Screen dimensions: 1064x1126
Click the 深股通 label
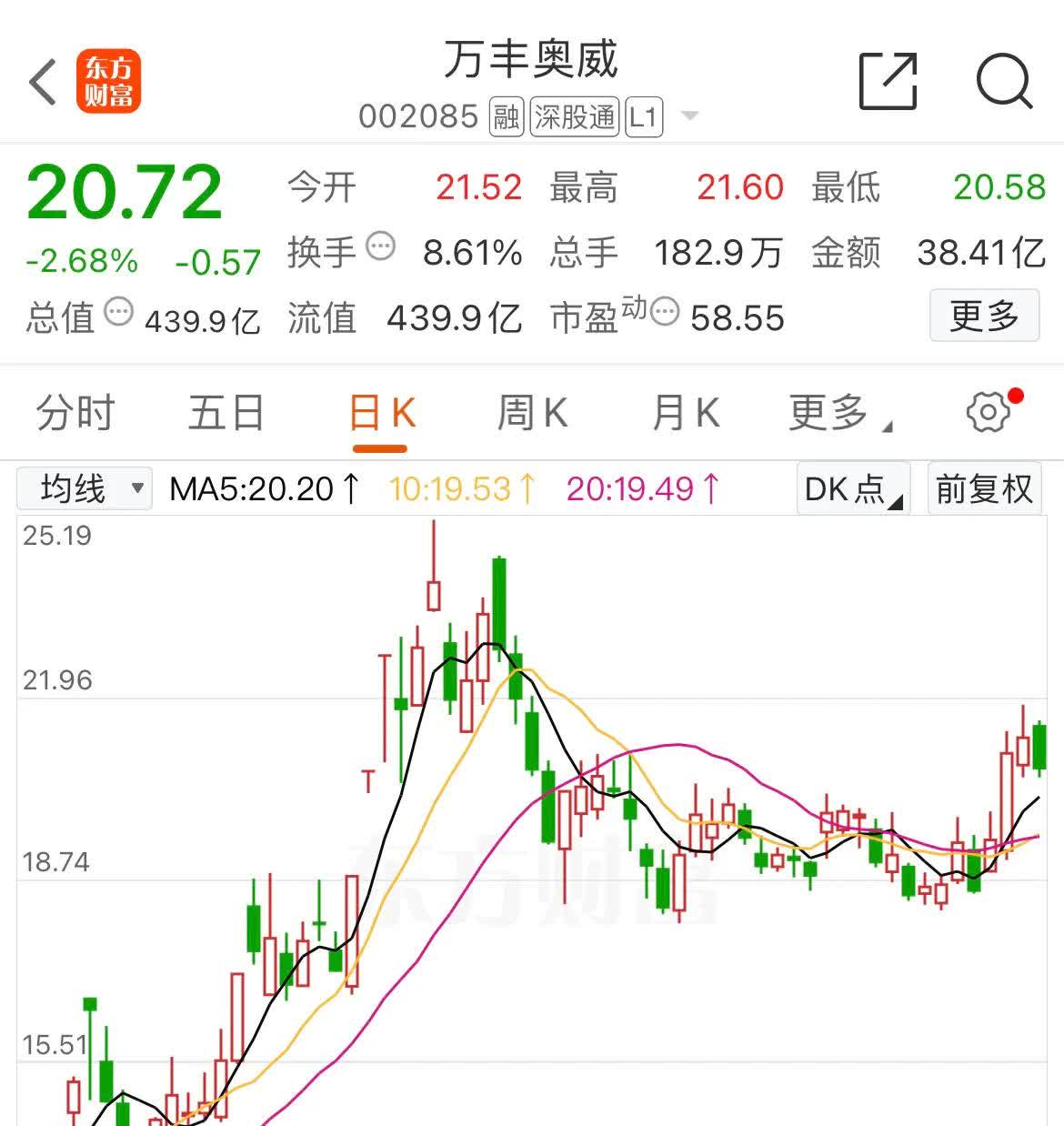click(x=573, y=117)
